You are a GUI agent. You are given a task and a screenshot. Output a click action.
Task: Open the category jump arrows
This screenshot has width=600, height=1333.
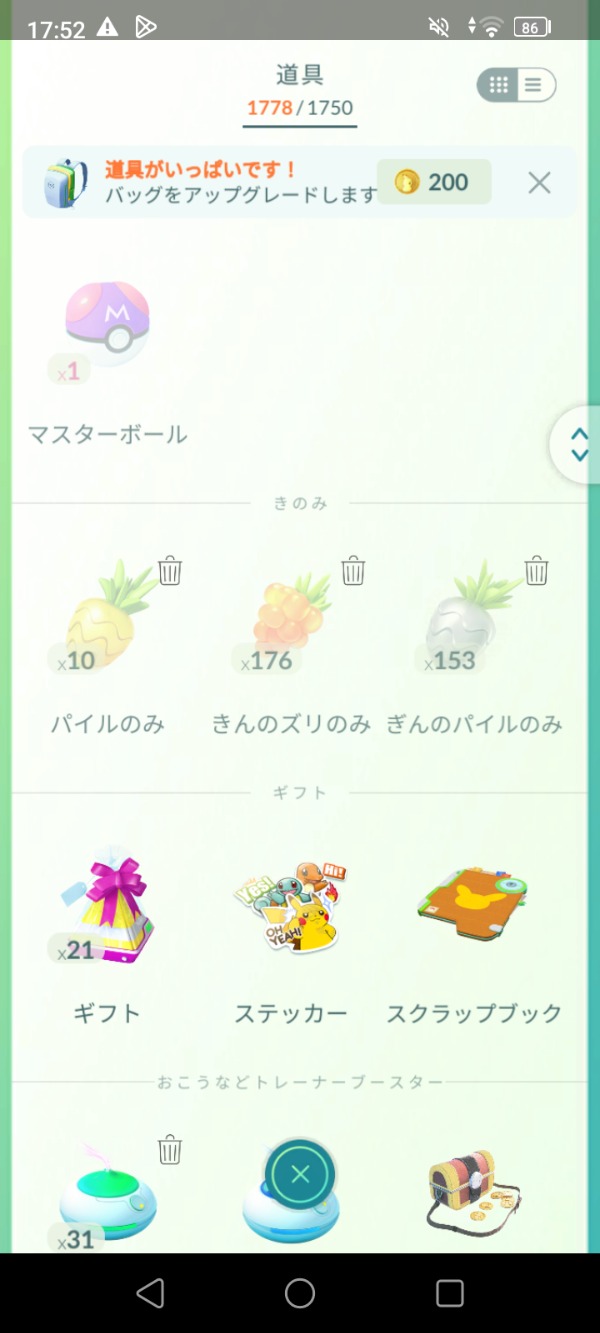coord(579,444)
